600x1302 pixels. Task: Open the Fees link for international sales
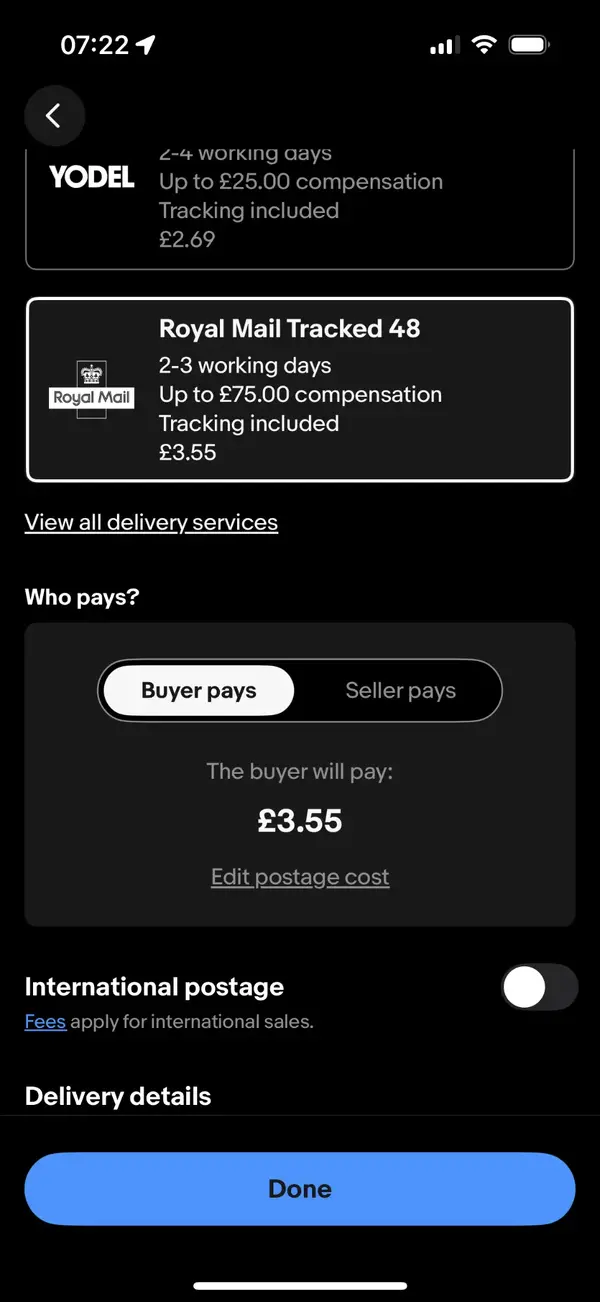pyautogui.click(x=45, y=1022)
